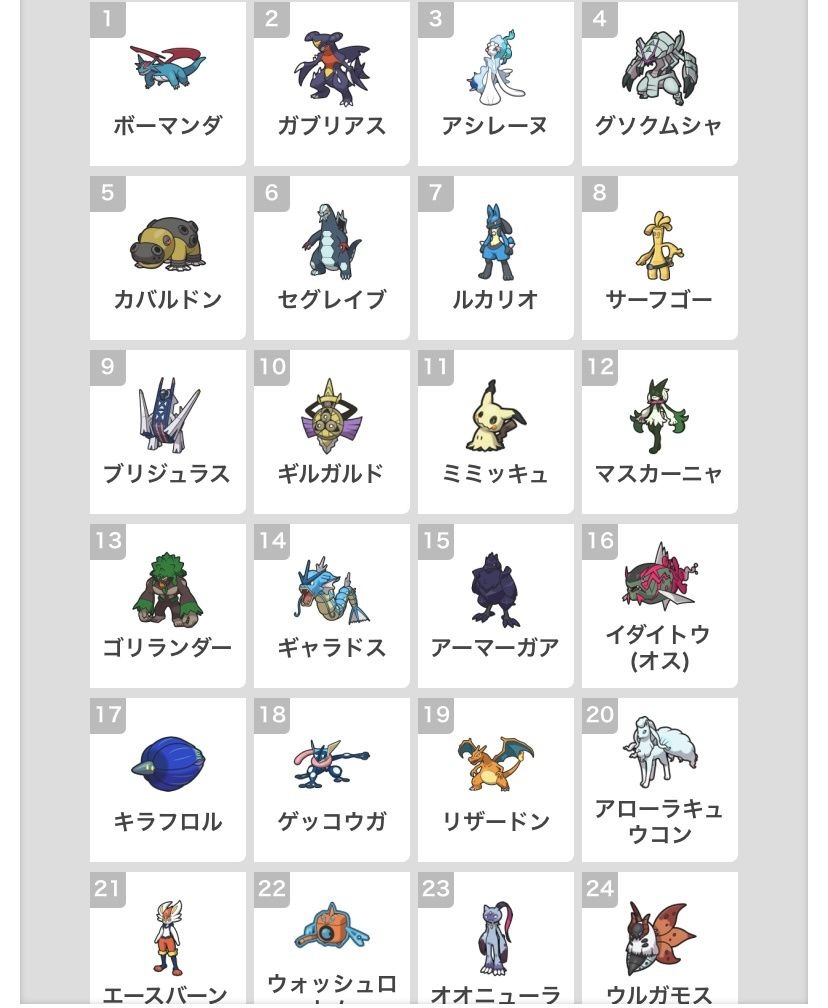The height and width of the screenshot is (1008, 828).
Task: Open the ゴリランダー card
Action: coord(168,606)
